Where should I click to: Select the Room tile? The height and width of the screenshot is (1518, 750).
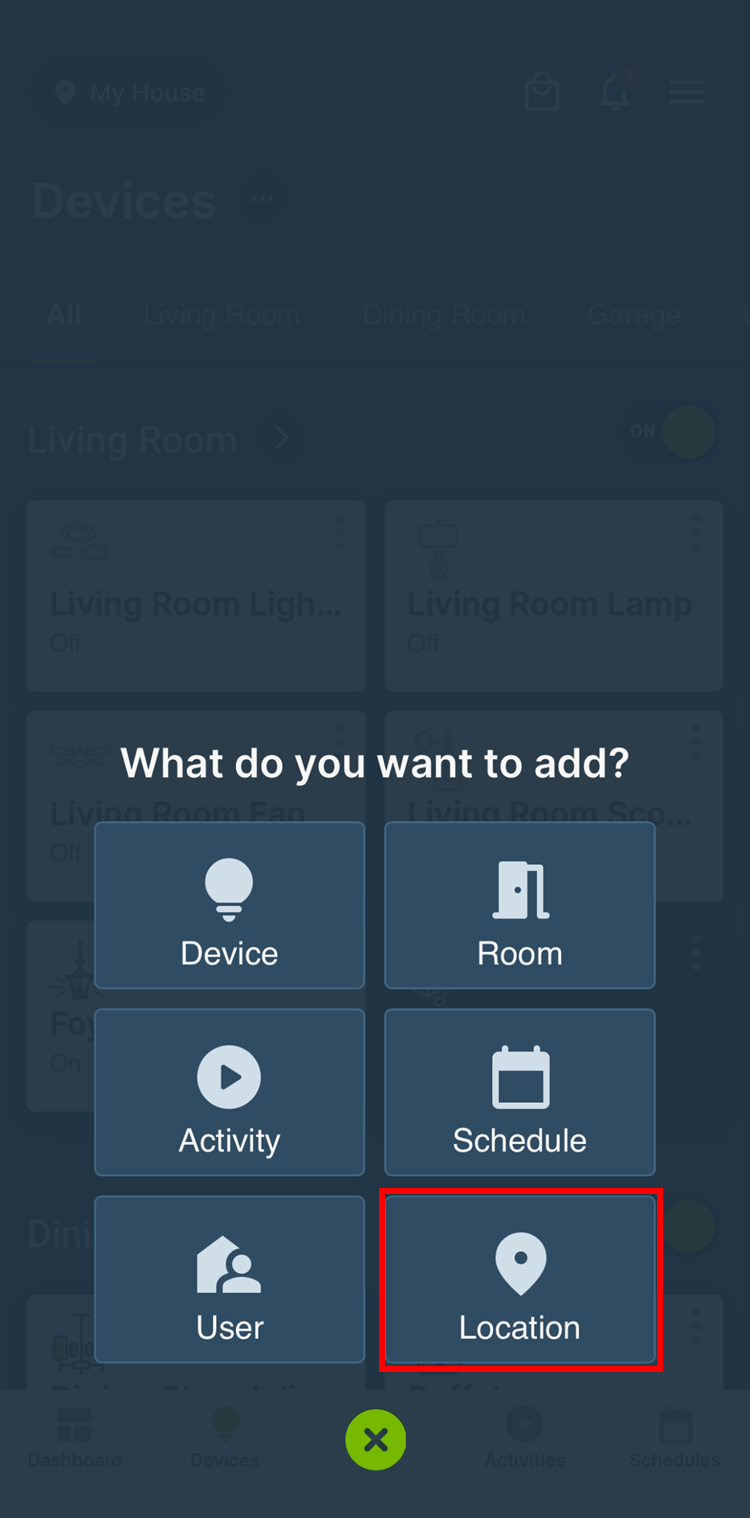tap(519, 905)
